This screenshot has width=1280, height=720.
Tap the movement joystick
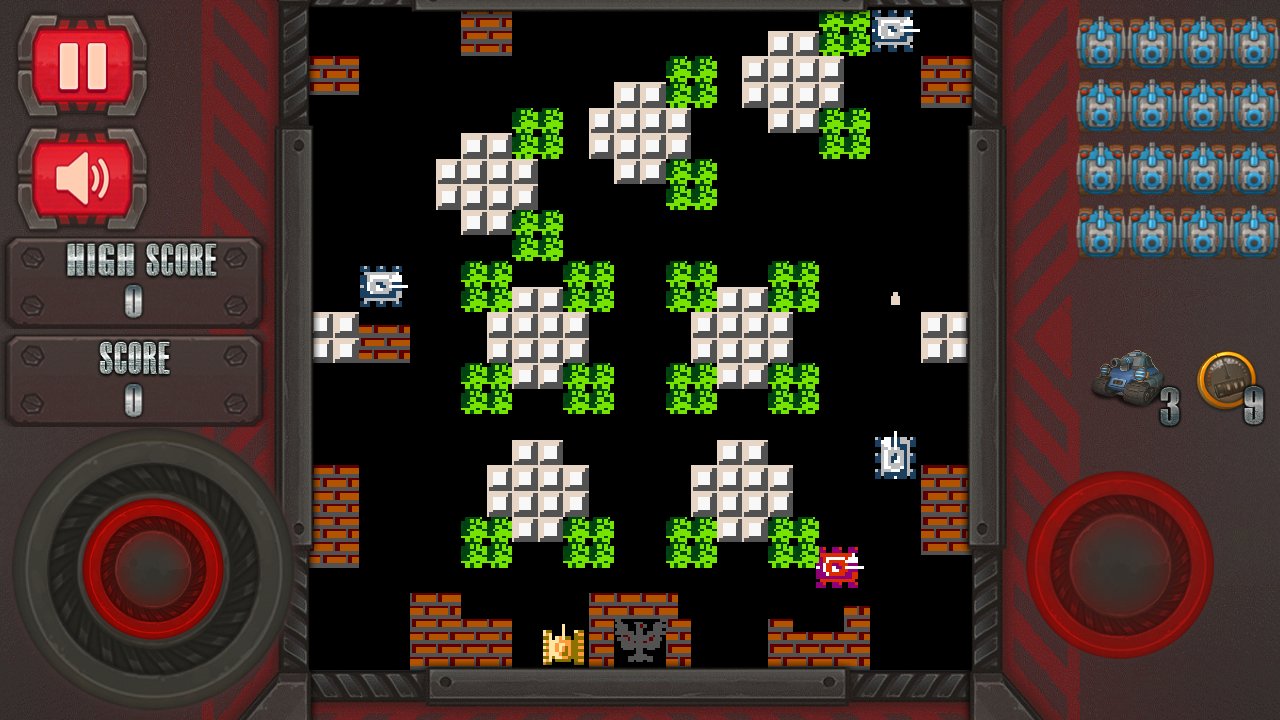point(152,568)
